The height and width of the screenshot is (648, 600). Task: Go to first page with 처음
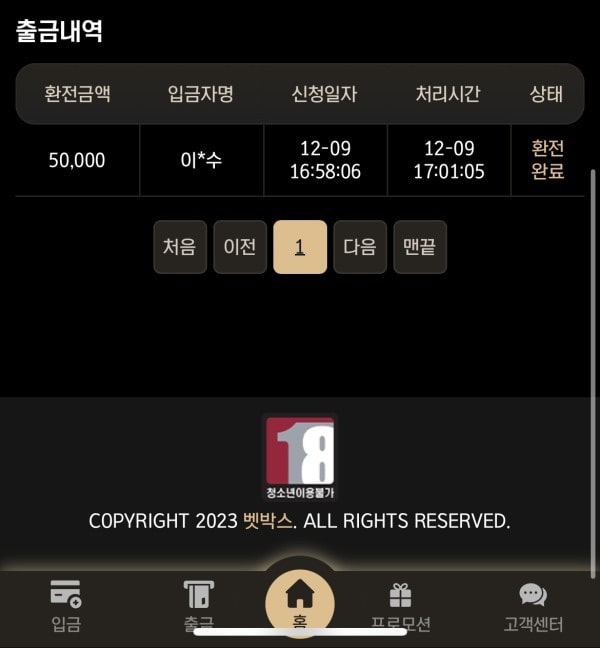(x=180, y=247)
